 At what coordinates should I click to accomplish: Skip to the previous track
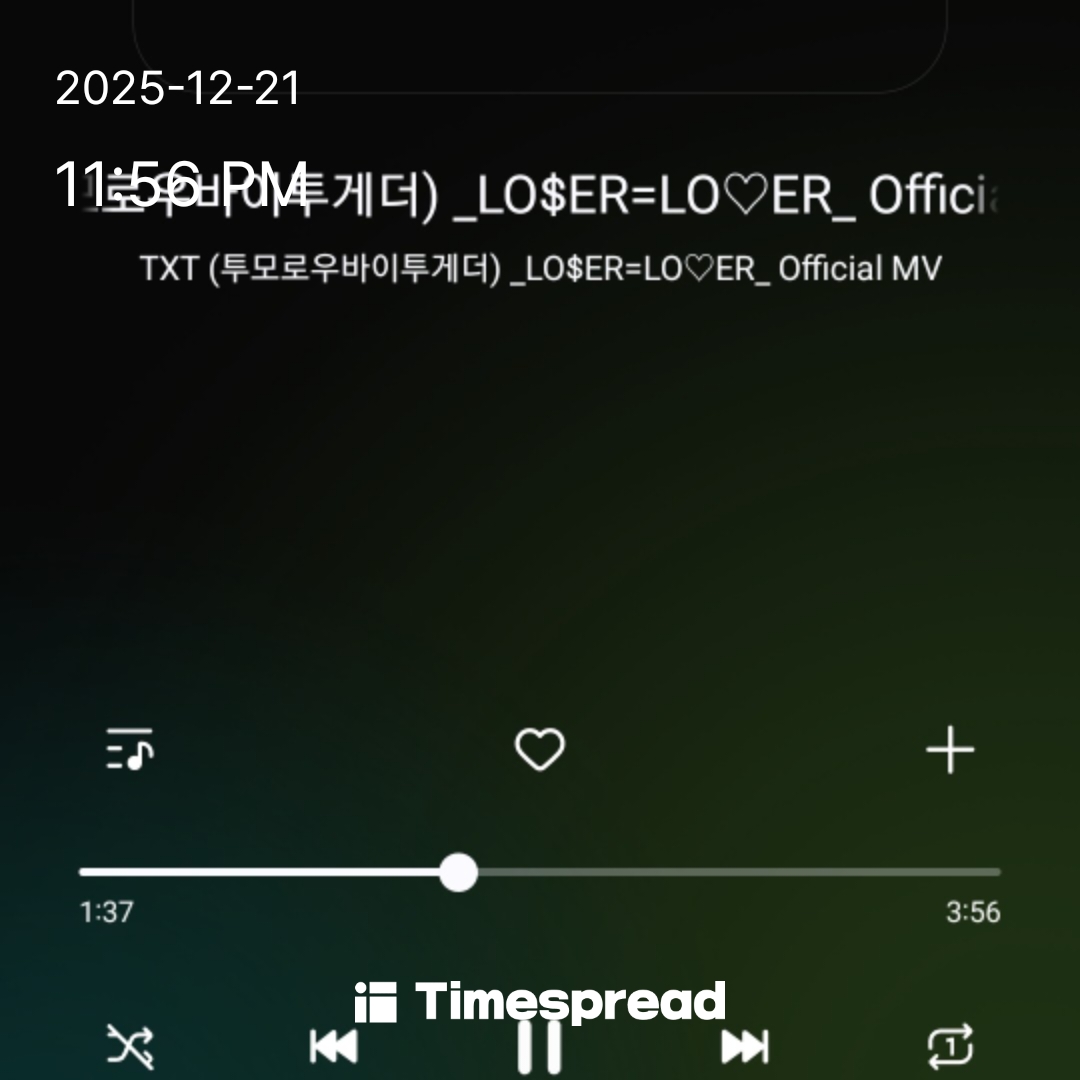coord(334,1046)
